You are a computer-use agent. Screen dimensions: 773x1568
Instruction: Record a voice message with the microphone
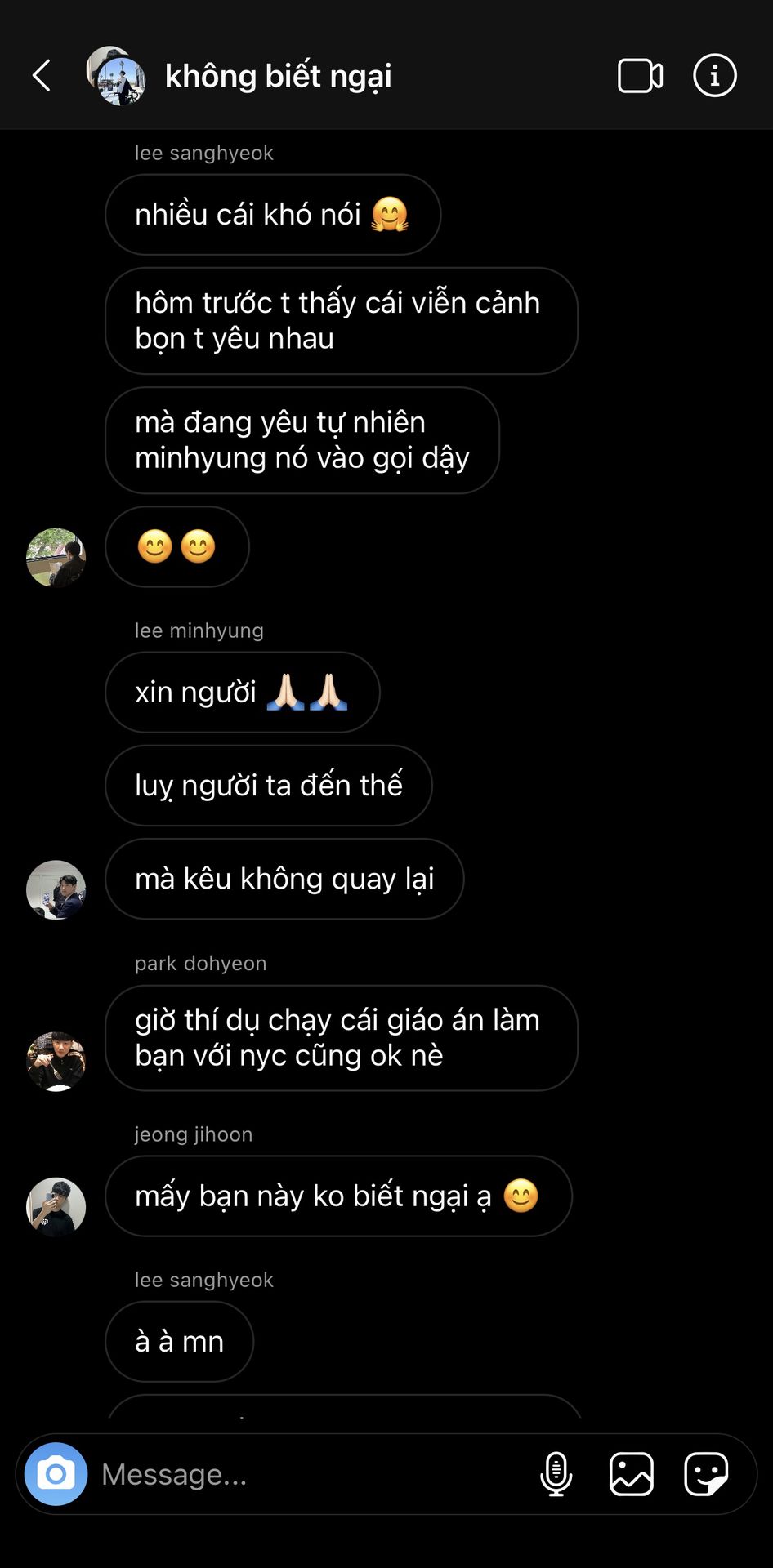[x=556, y=1474]
